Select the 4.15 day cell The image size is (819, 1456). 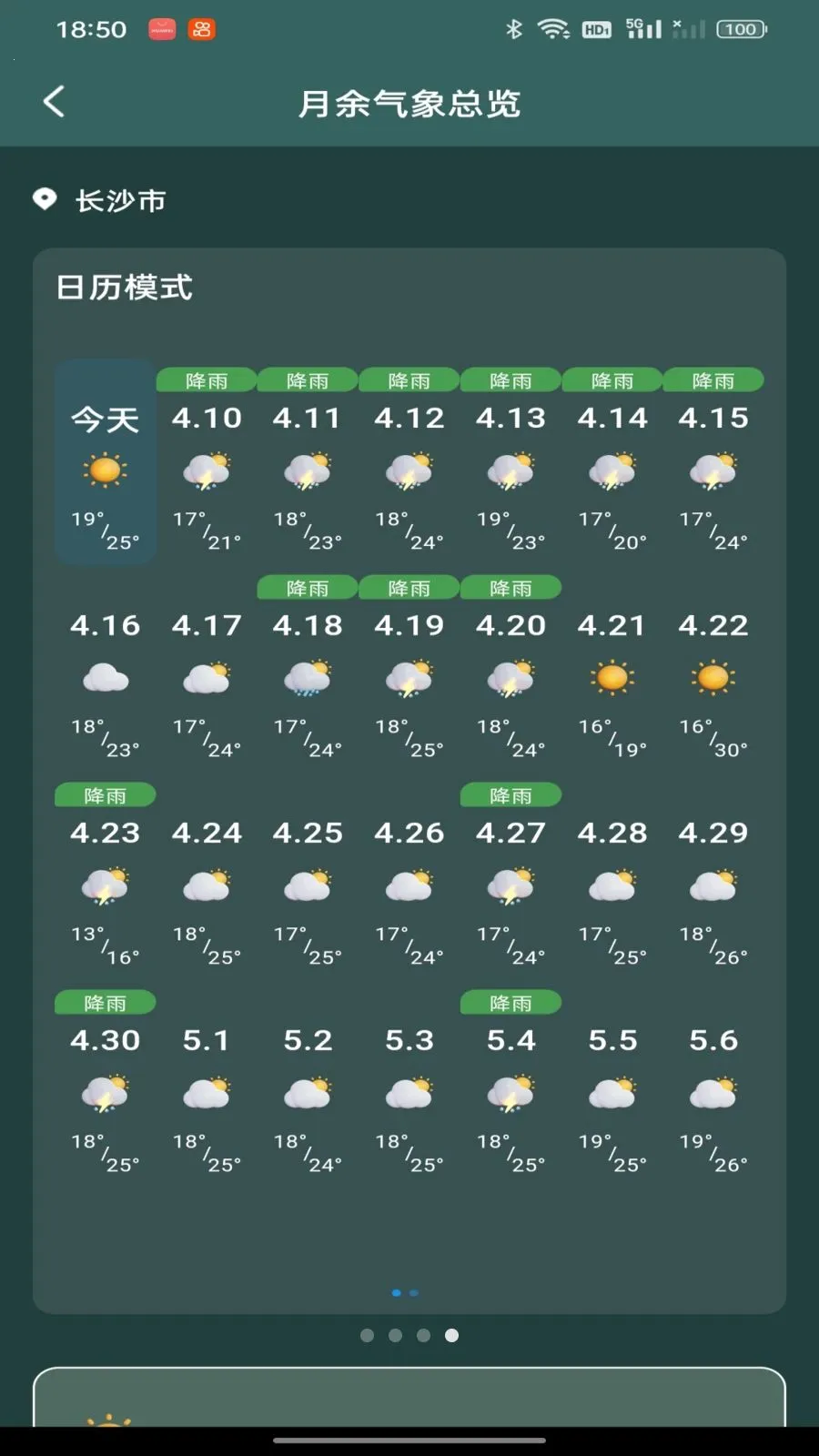pyautogui.click(x=713, y=462)
